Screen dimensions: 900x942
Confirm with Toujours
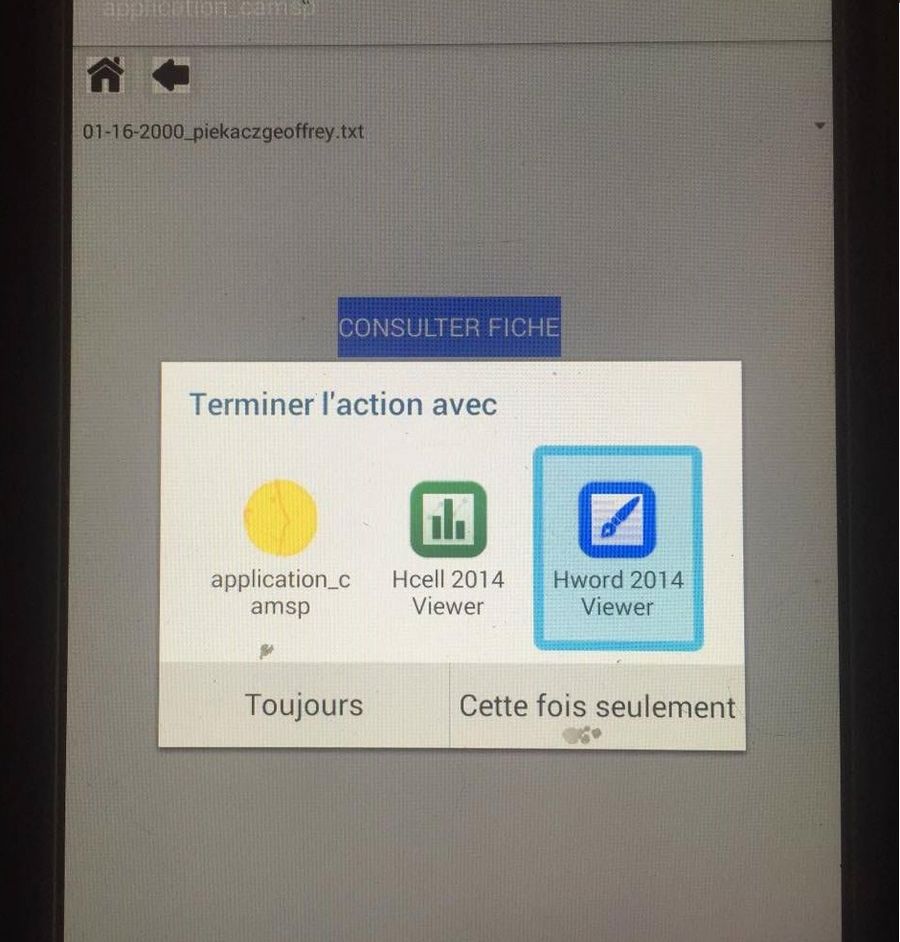point(304,705)
